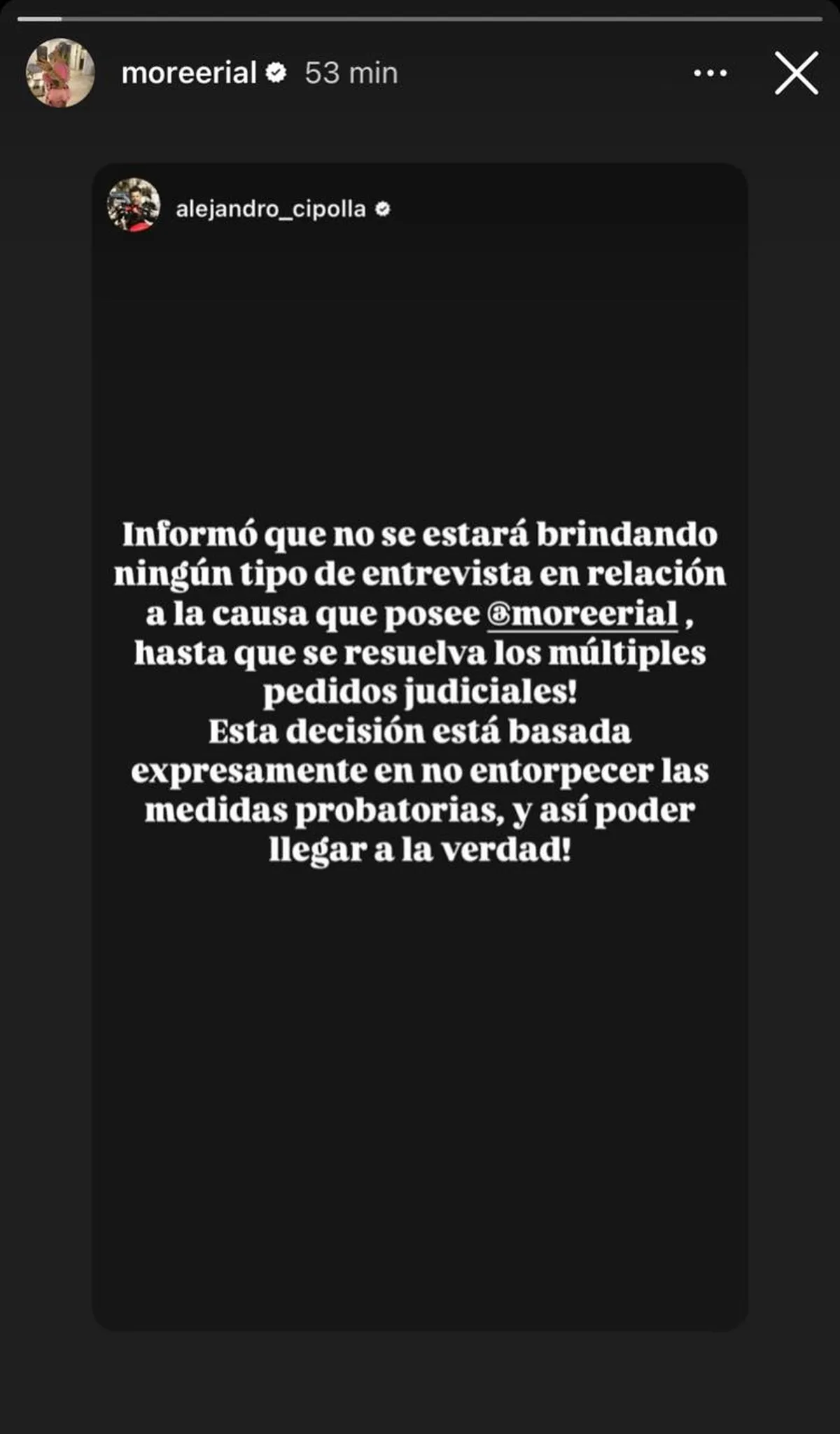Tap the @moreerial mention in the story text
The image size is (840, 1434).
point(582,614)
